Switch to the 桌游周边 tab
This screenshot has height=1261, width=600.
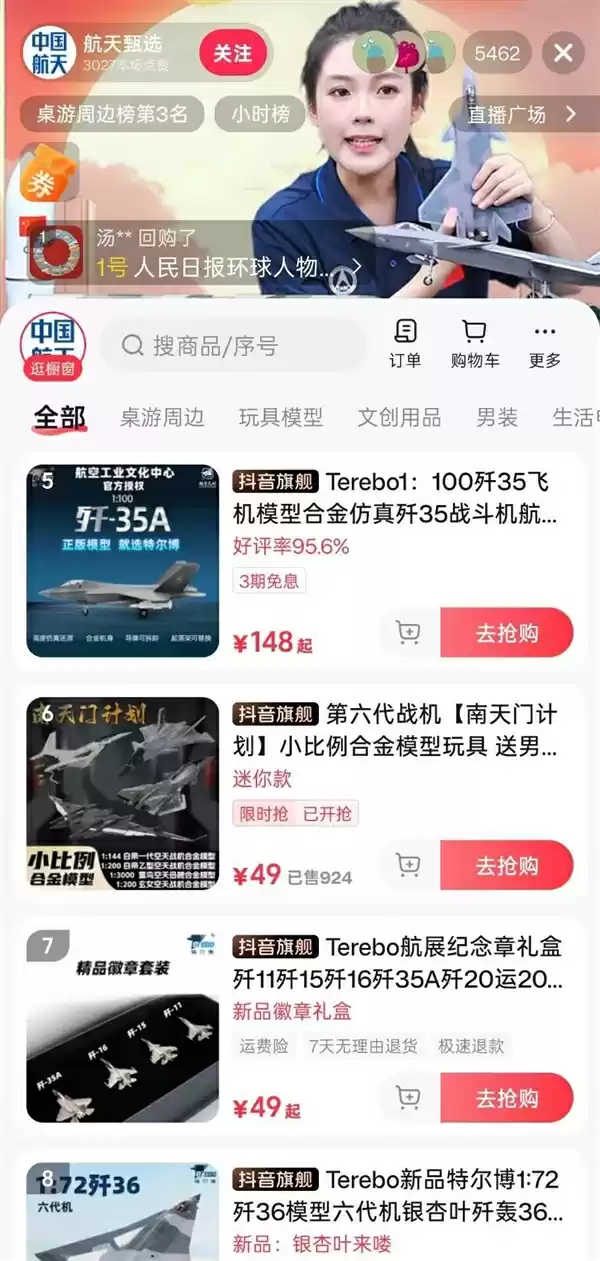tap(161, 417)
